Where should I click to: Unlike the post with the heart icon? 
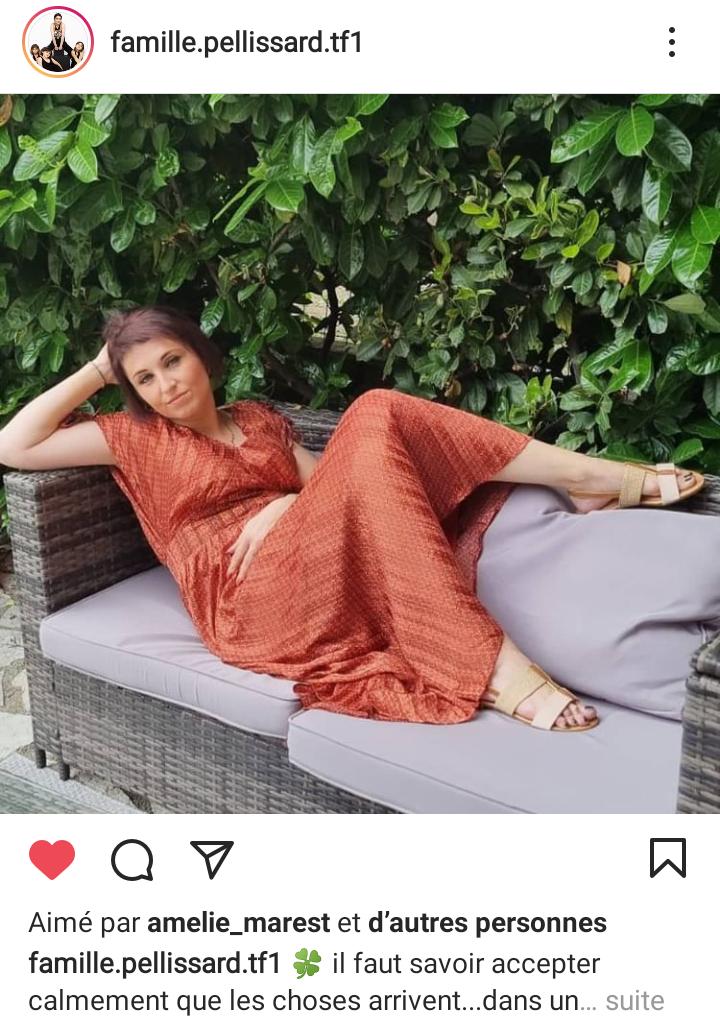tap(52, 859)
